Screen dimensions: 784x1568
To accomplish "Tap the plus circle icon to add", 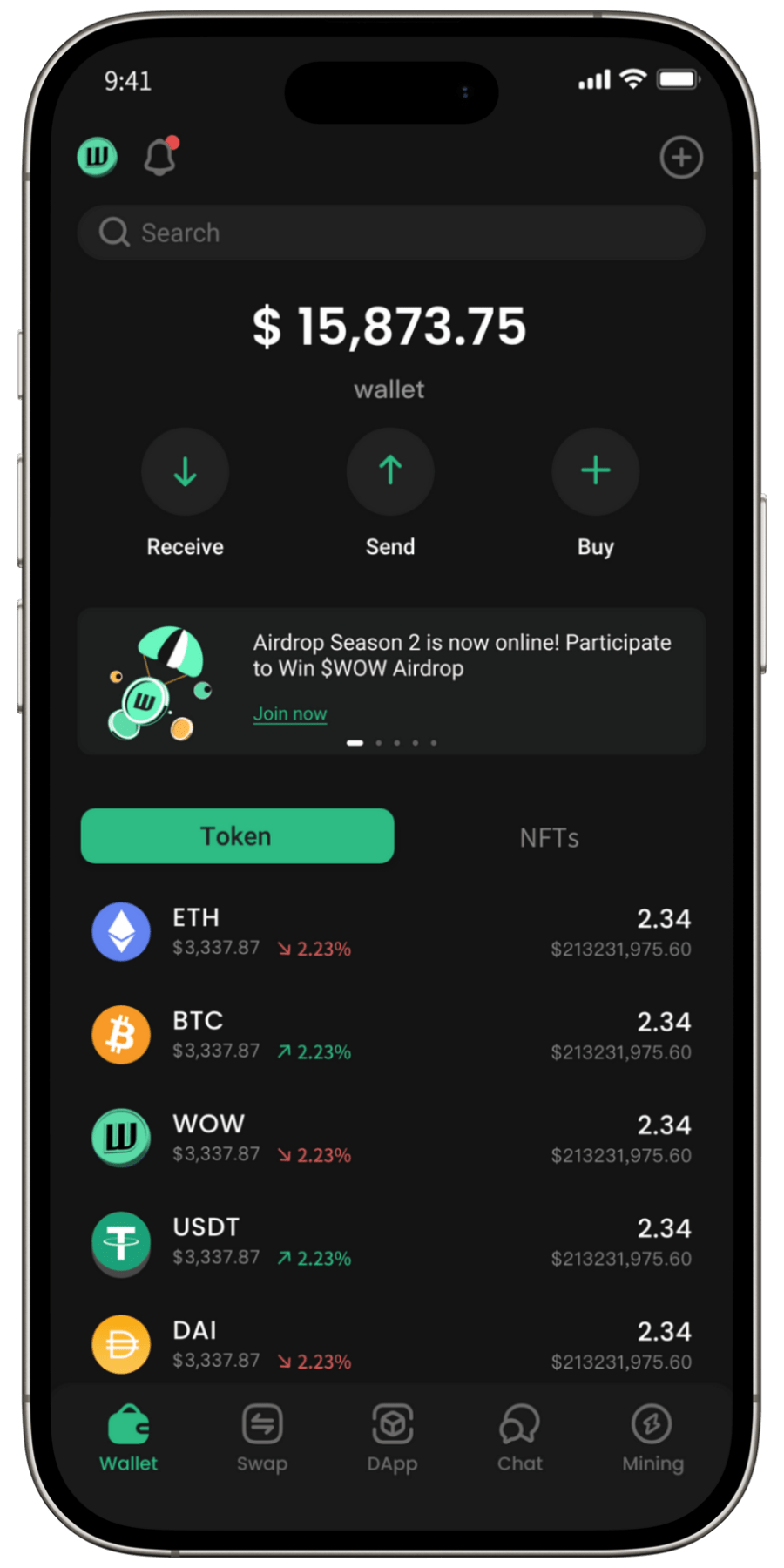I will coord(681,158).
